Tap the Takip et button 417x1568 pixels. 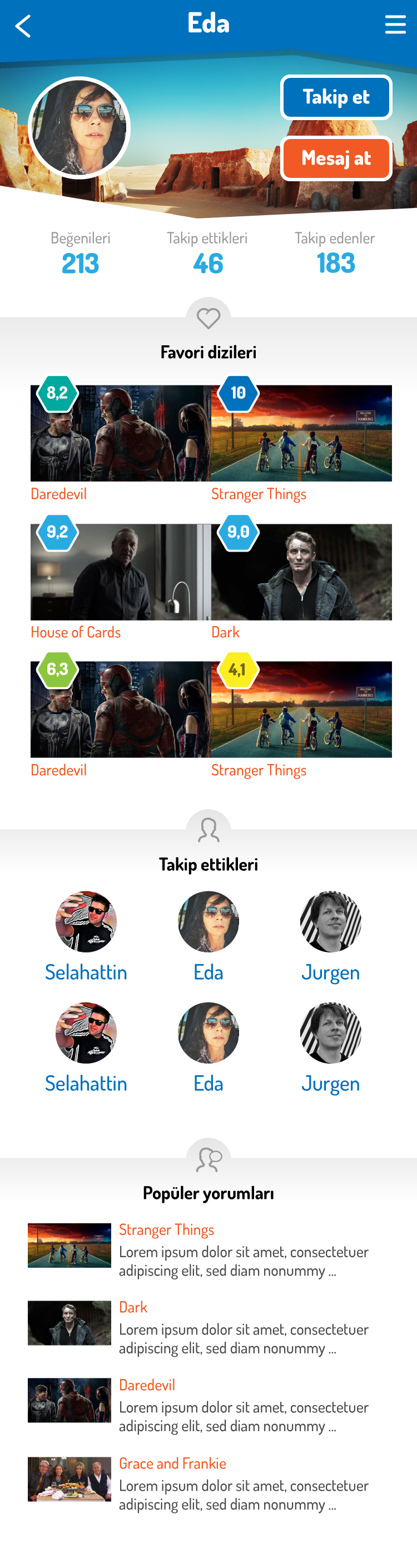click(335, 97)
